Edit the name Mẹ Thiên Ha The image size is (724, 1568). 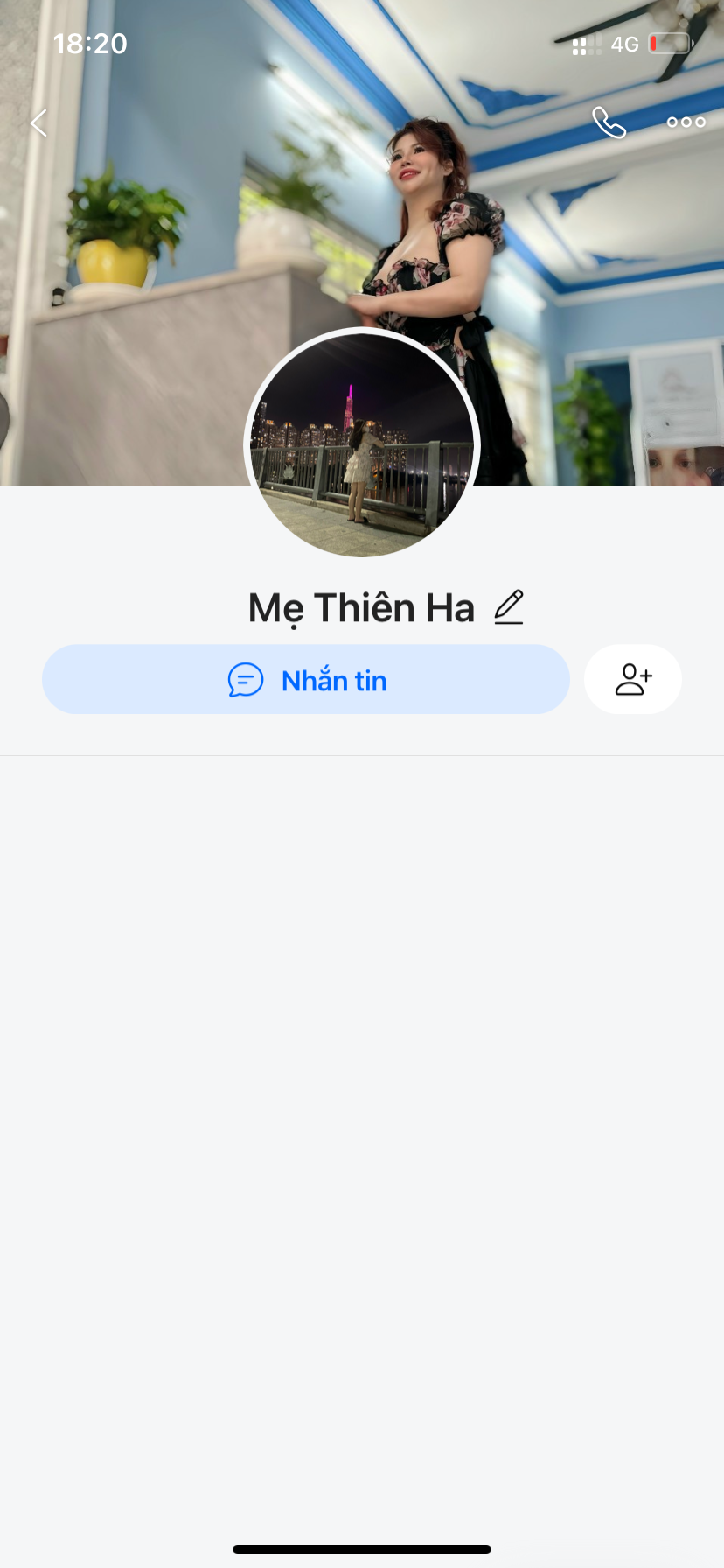(509, 607)
